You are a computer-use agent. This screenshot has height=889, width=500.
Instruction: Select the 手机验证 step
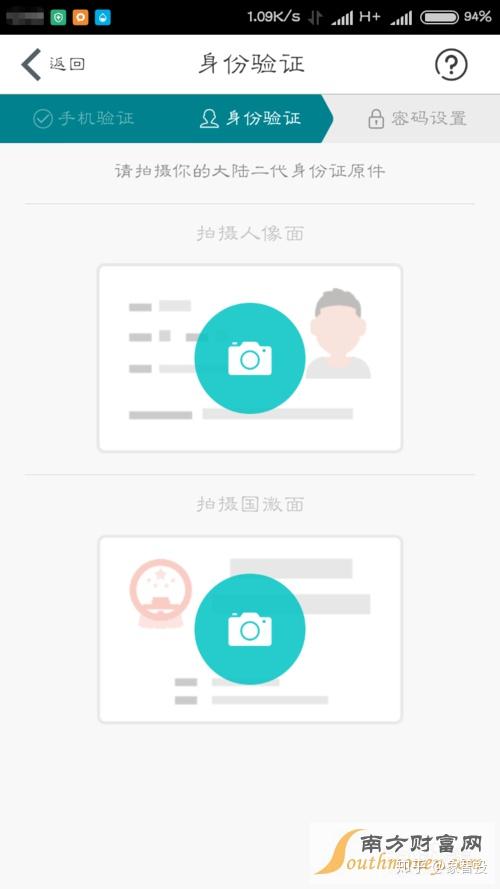pos(83,118)
